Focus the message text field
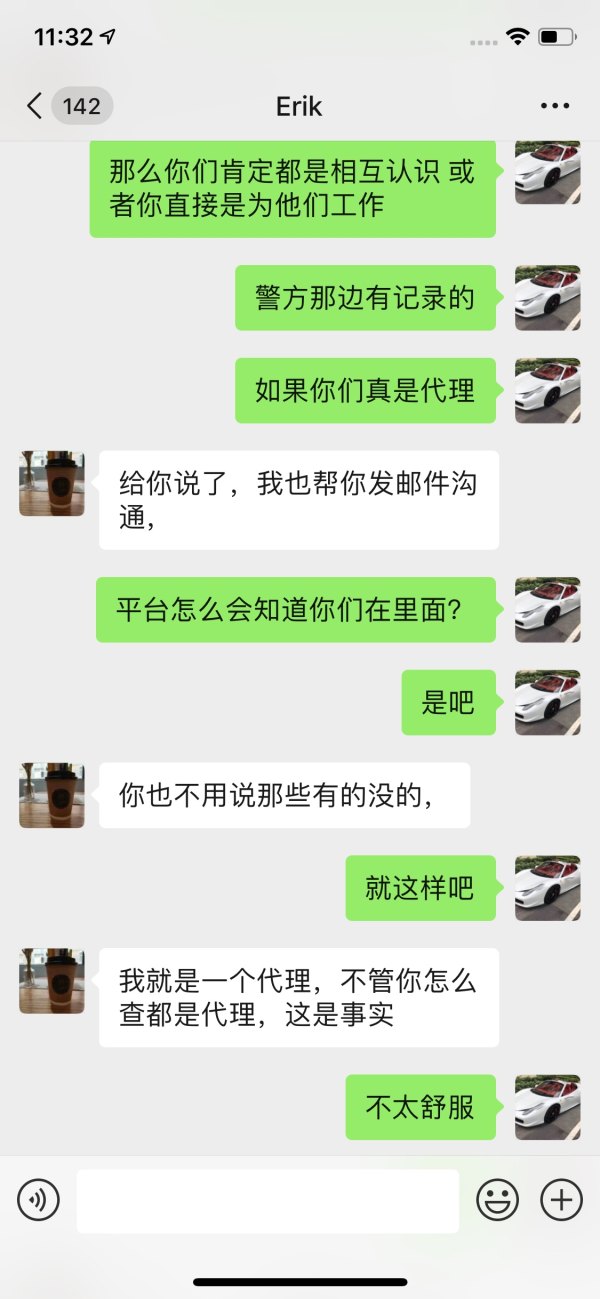Screen dimensions: 600x1299 (268, 1201)
